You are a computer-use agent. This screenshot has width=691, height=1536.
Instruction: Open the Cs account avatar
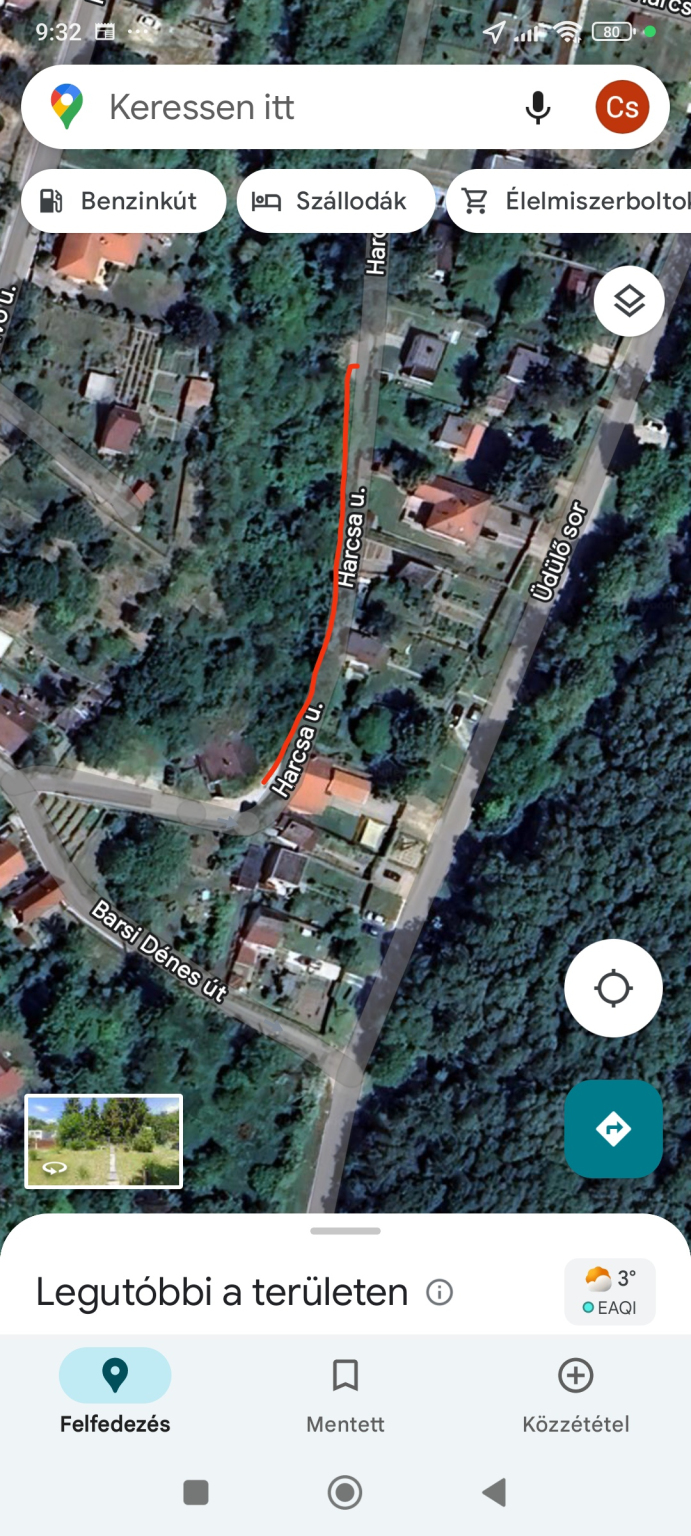622,107
